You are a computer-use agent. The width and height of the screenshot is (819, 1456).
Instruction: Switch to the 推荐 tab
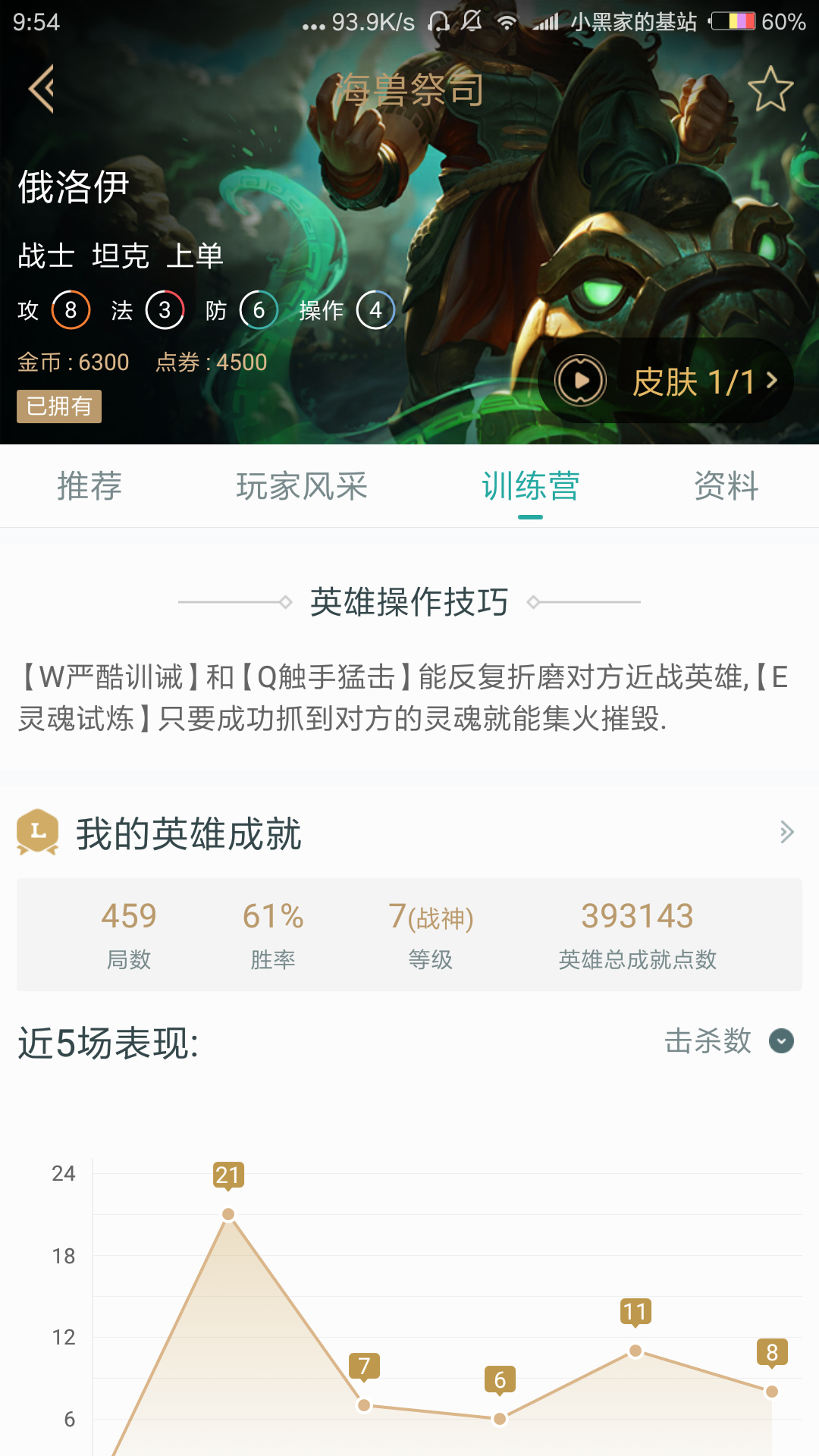(88, 486)
